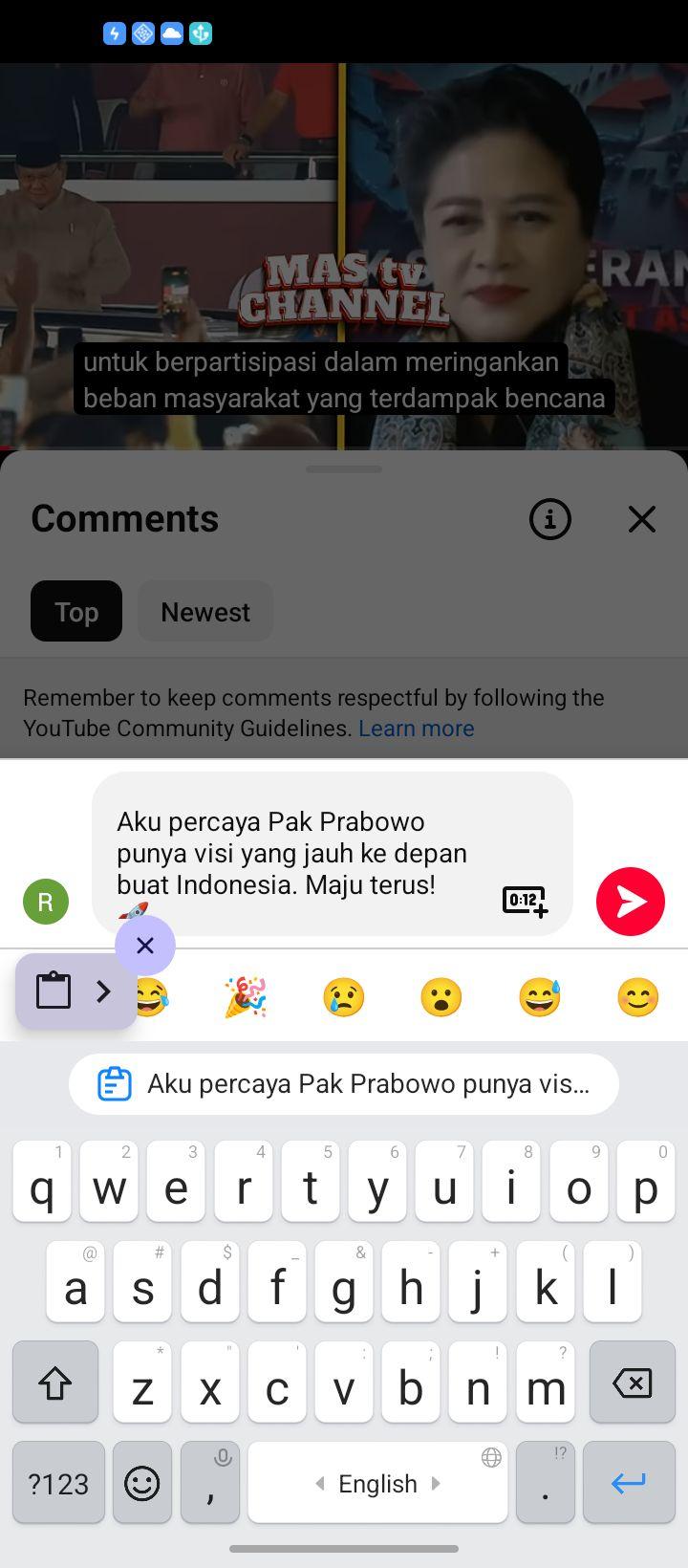Insert the party popper emoji
The image size is (688, 1568).
click(246, 997)
